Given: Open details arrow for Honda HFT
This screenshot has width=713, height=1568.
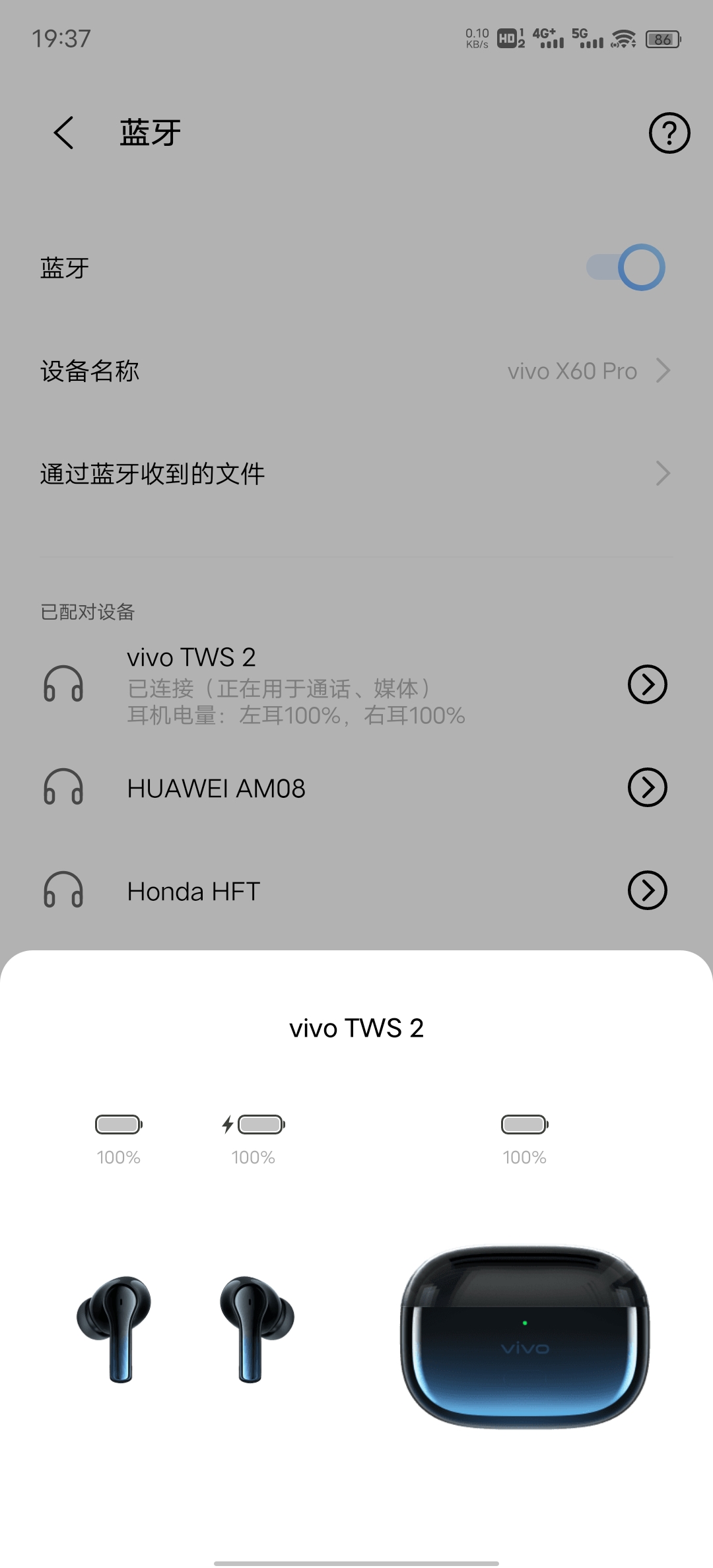Looking at the screenshot, I should point(647,890).
